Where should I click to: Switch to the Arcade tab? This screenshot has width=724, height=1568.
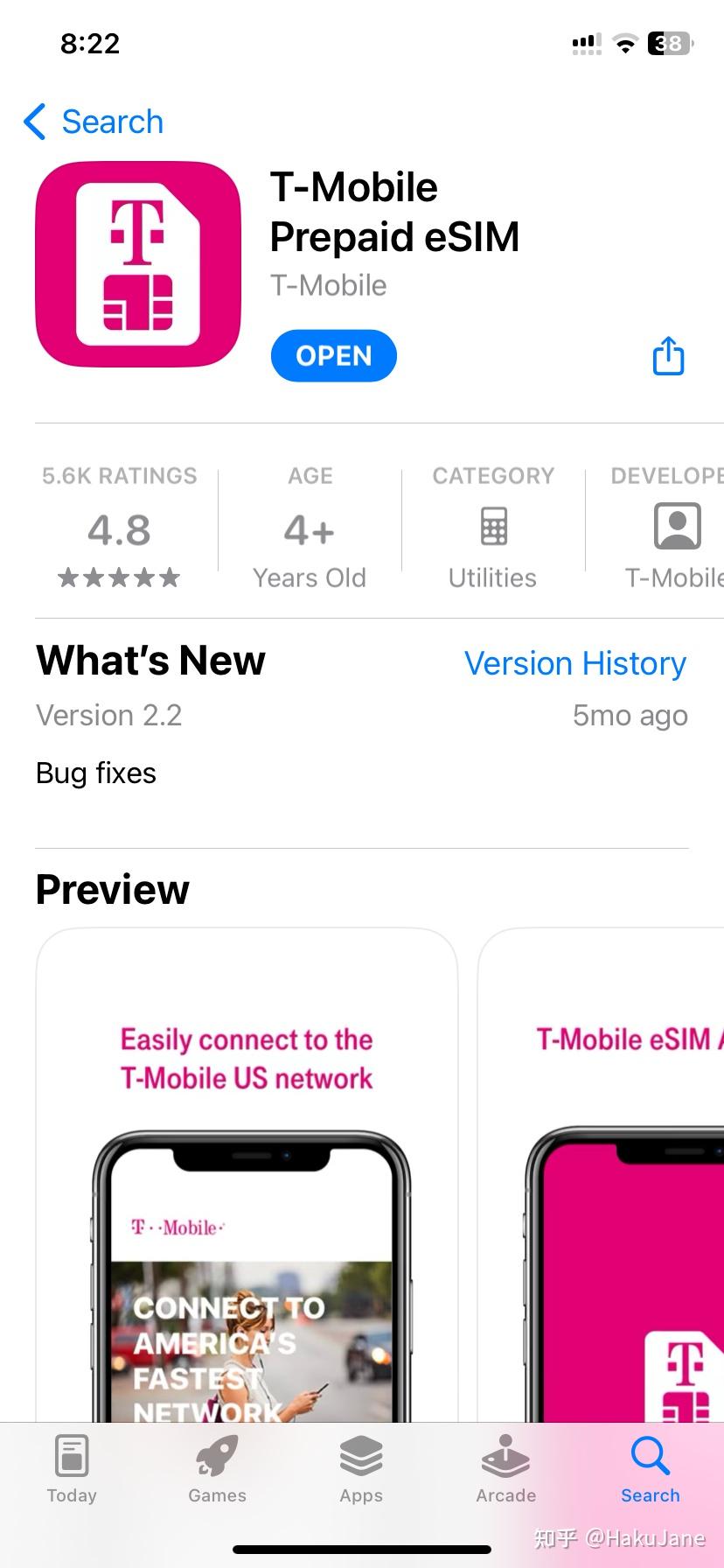[505, 1470]
